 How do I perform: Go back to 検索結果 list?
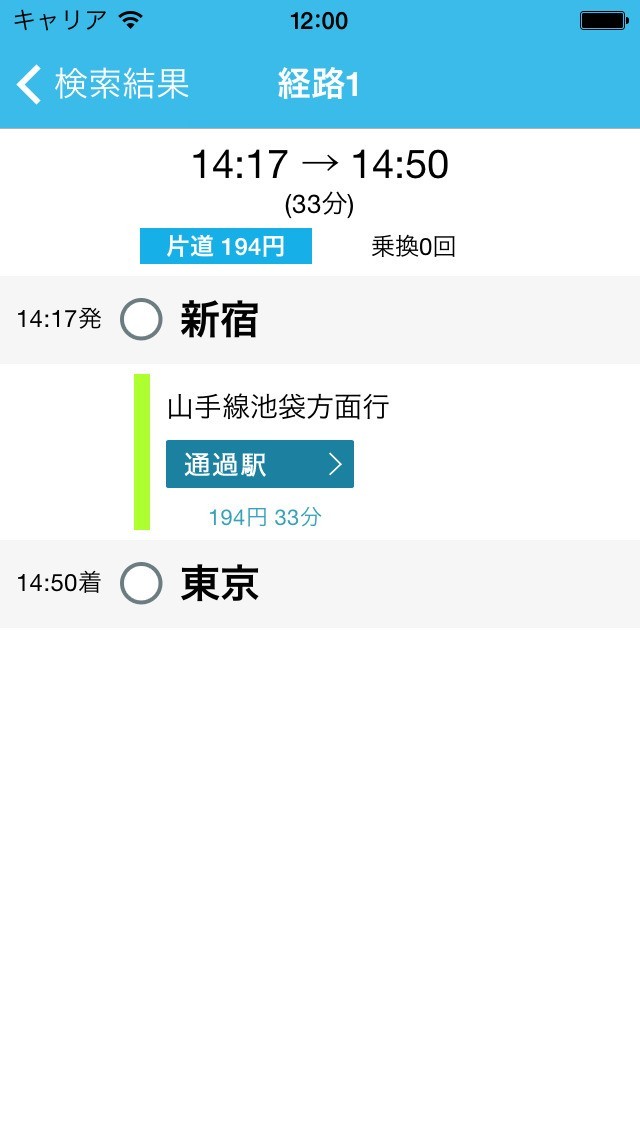pyautogui.click(x=103, y=85)
